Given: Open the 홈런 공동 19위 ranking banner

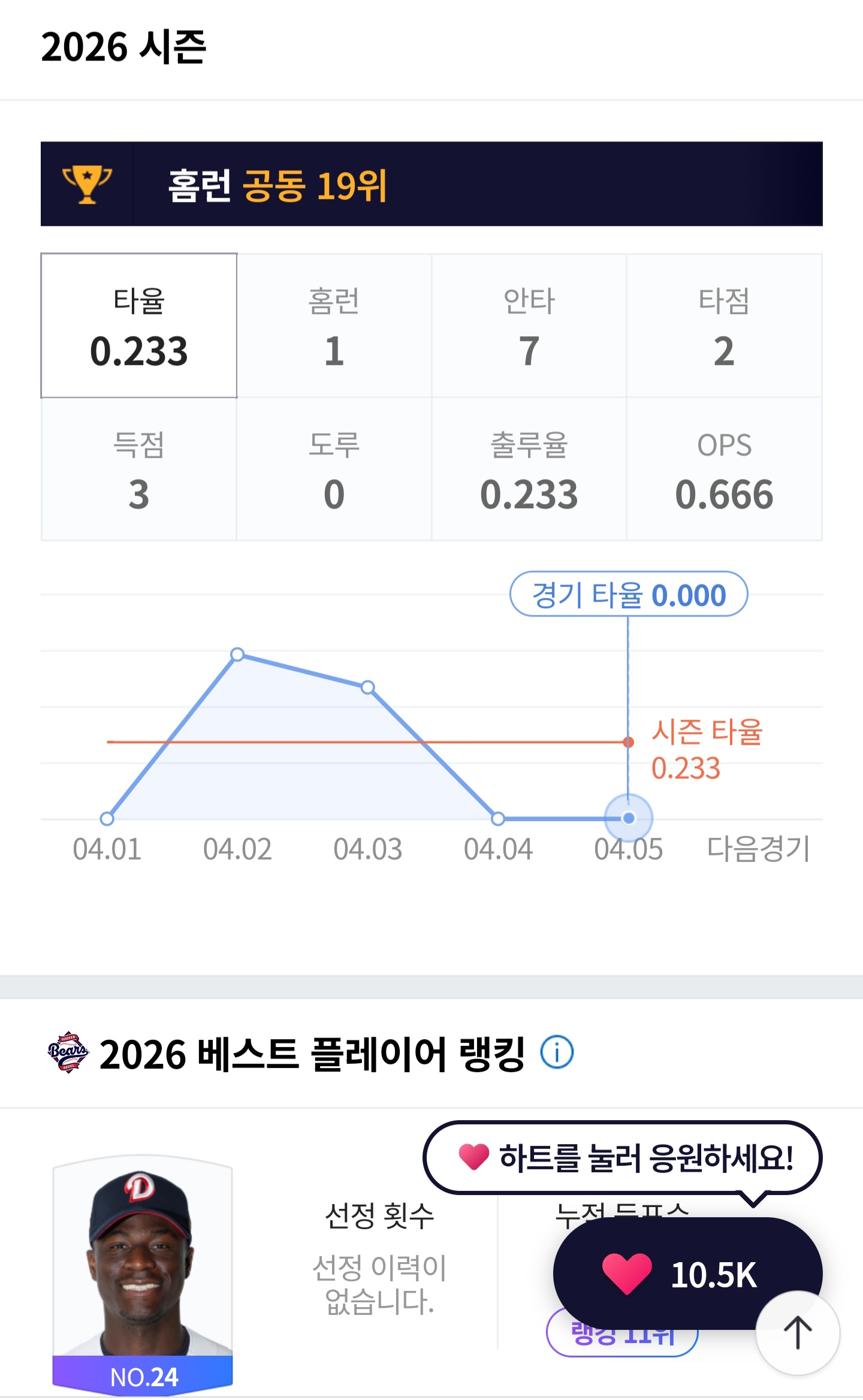Looking at the screenshot, I should 431,184.
